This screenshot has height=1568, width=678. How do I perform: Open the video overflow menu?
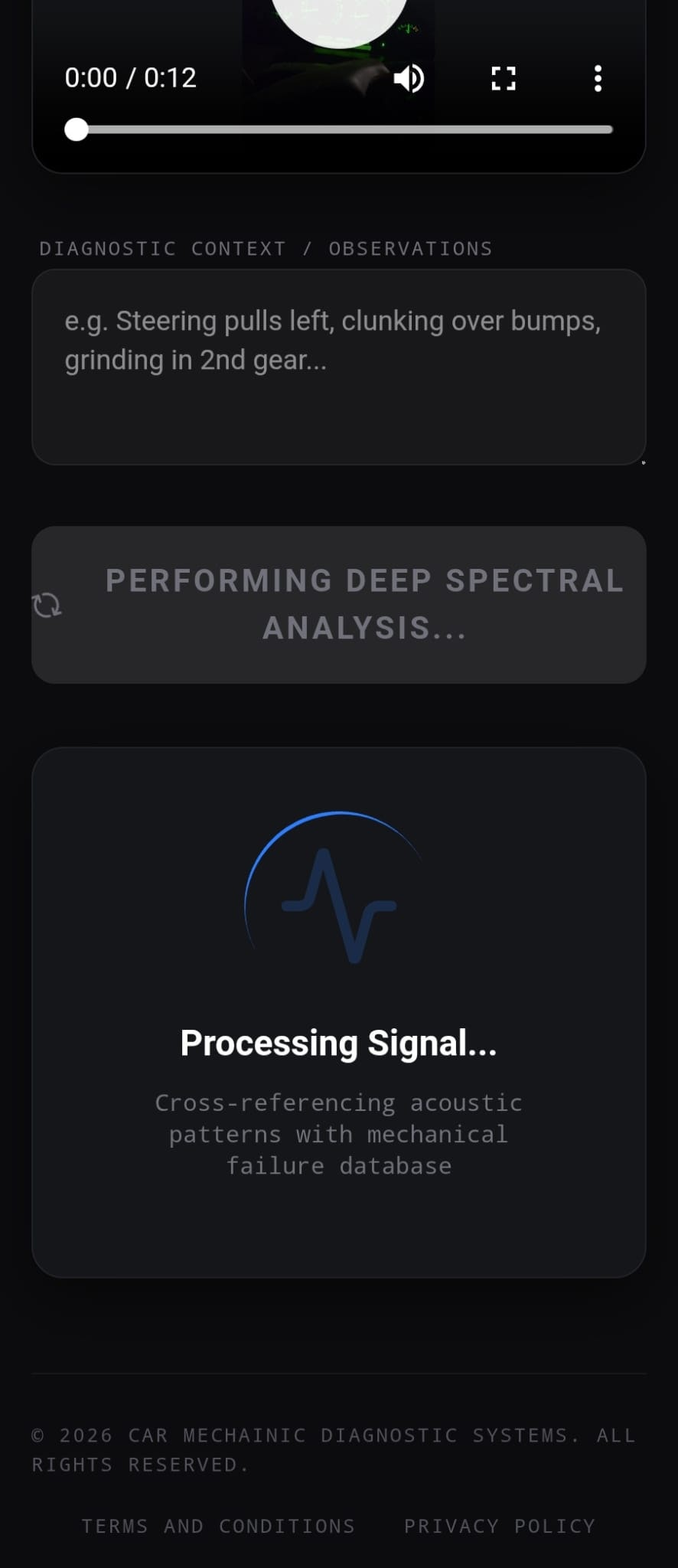click(x=598, y=78)
